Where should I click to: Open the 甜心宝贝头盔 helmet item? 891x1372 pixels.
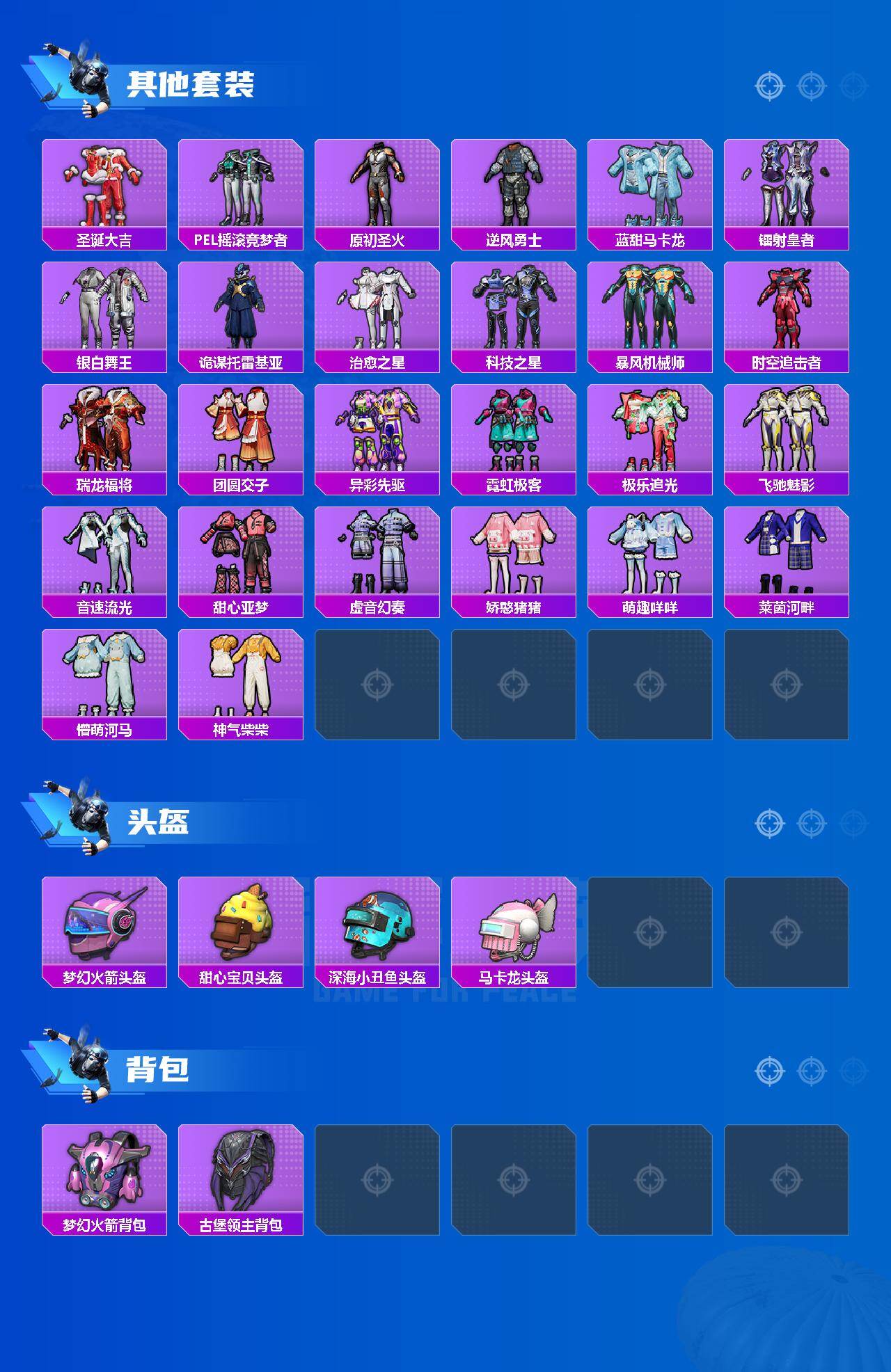click(239, 922)
